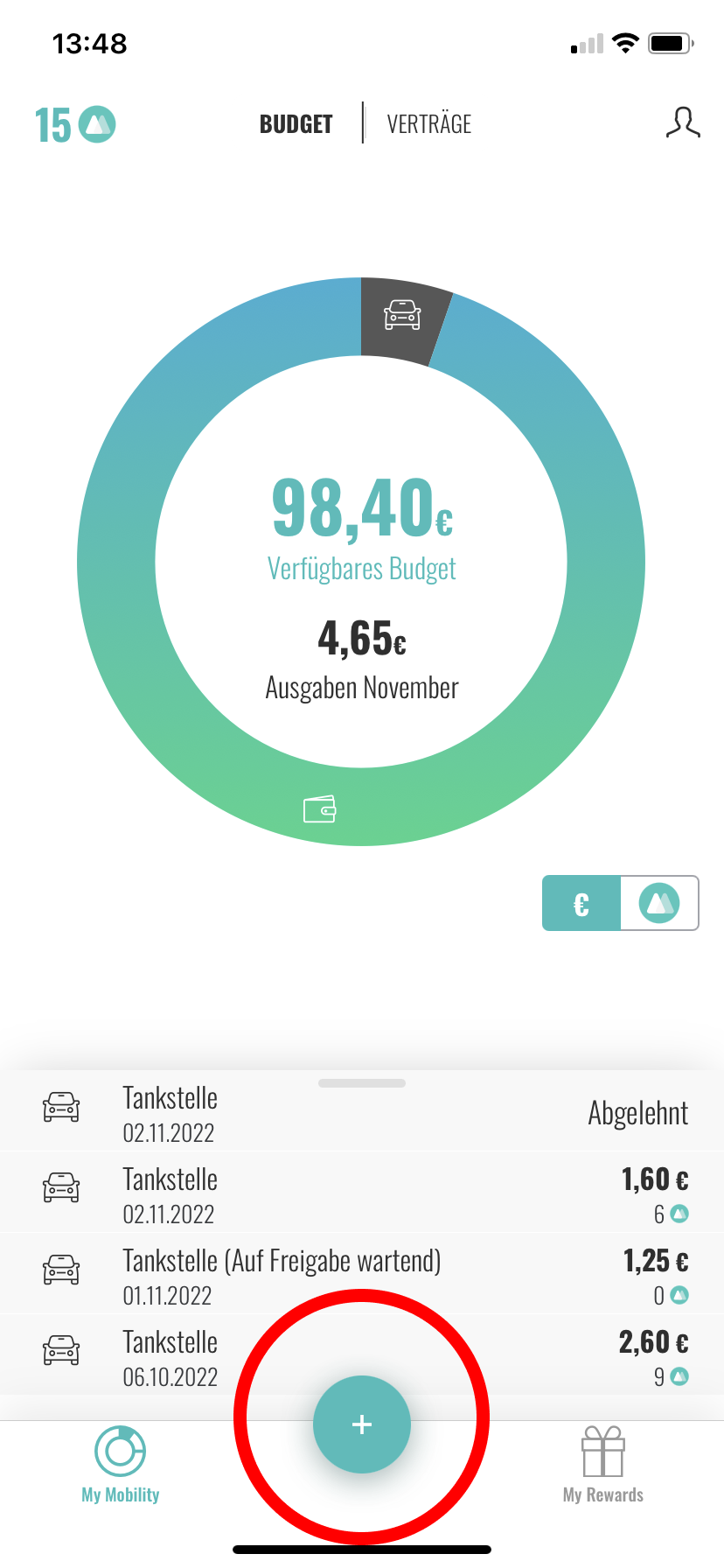Switch display to points mode
Image resolution: width=724 pixels, height=1568 pixels.
pyautogui.click(x=658, y=903)
